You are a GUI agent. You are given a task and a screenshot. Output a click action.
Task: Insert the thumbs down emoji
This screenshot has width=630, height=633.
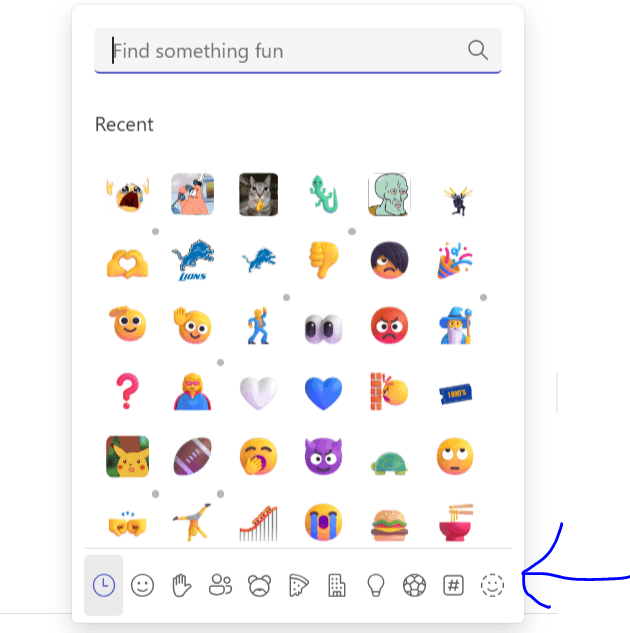tap(323, 260)
